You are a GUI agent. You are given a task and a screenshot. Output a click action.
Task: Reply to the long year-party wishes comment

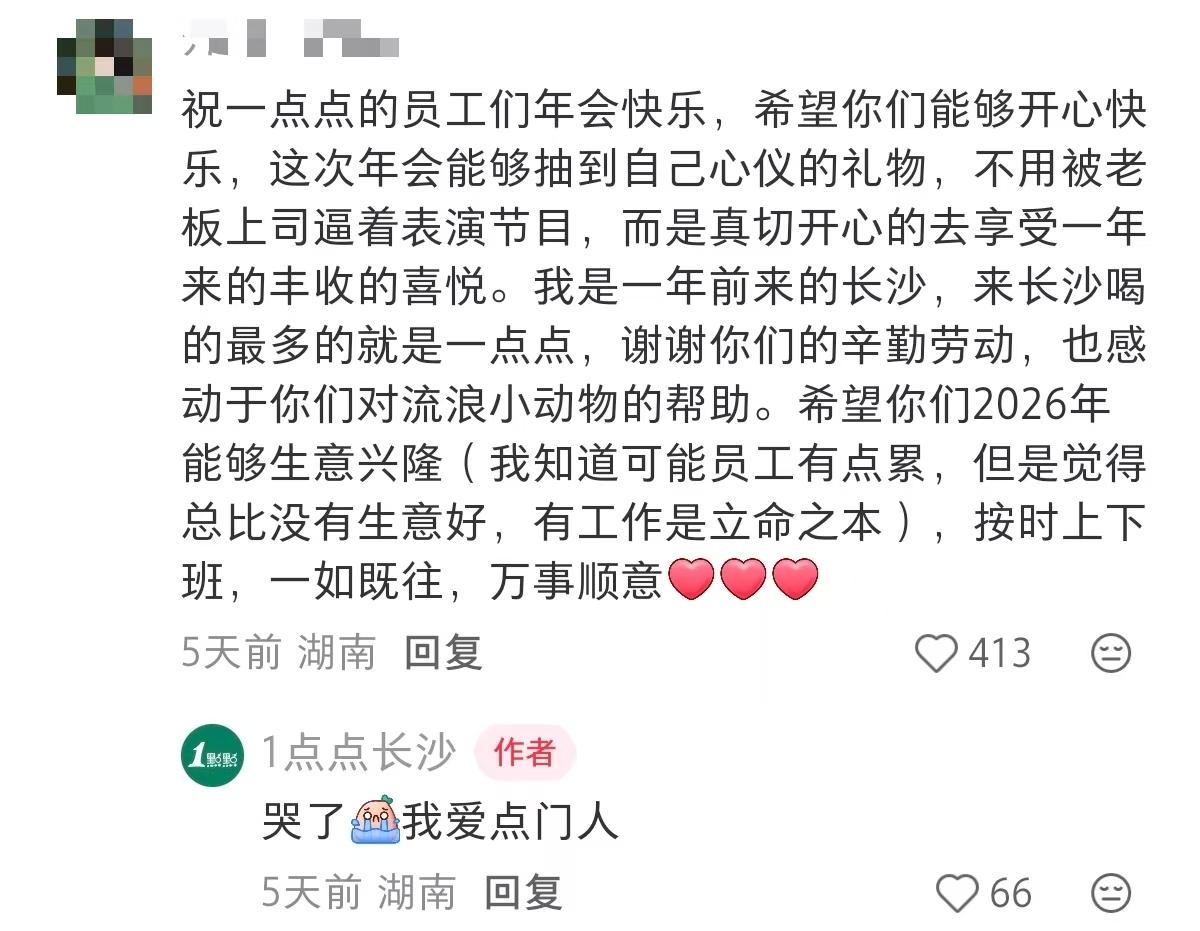443,654
